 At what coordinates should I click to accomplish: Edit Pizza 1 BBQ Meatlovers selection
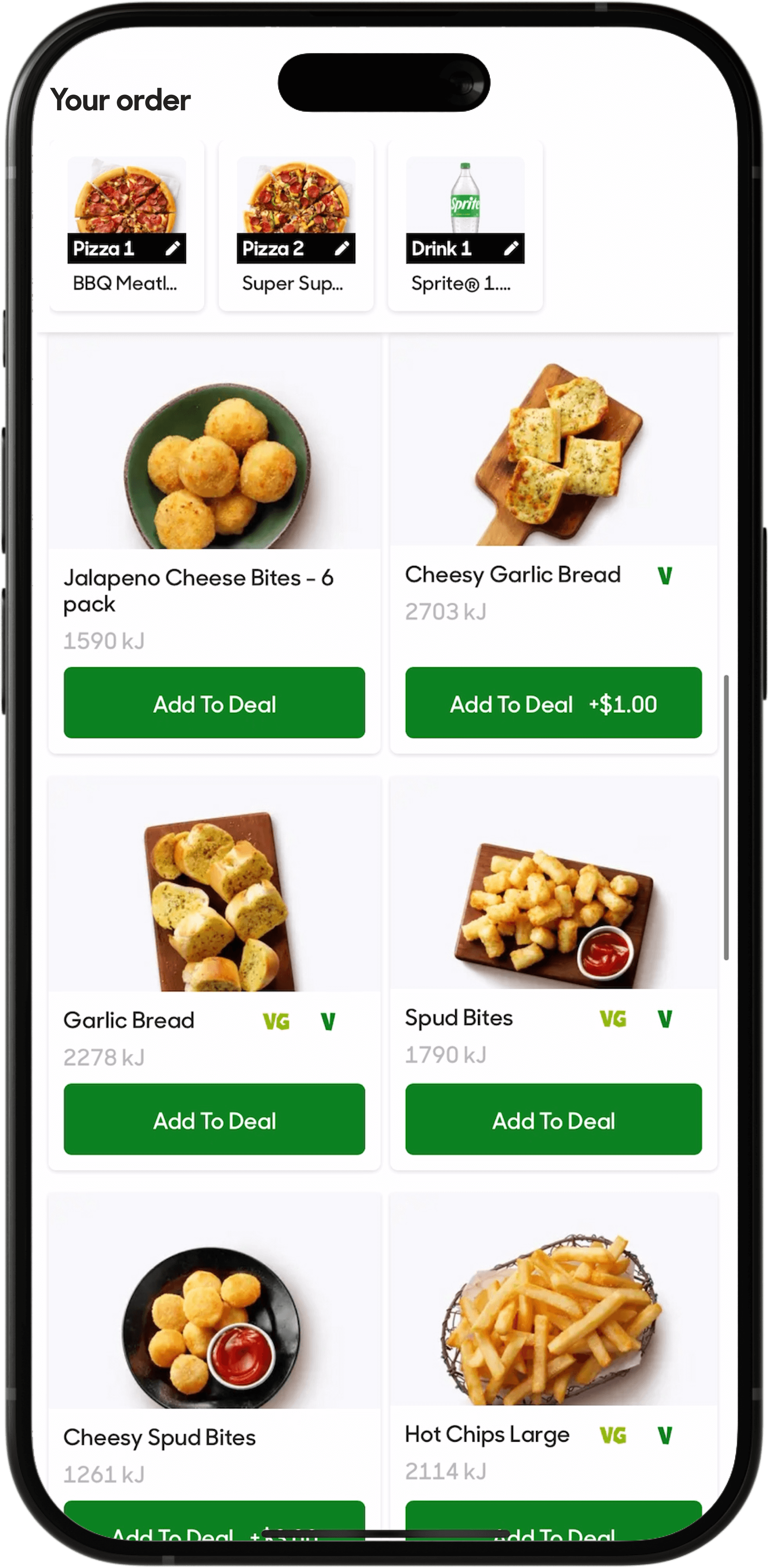tap(173, 248)
